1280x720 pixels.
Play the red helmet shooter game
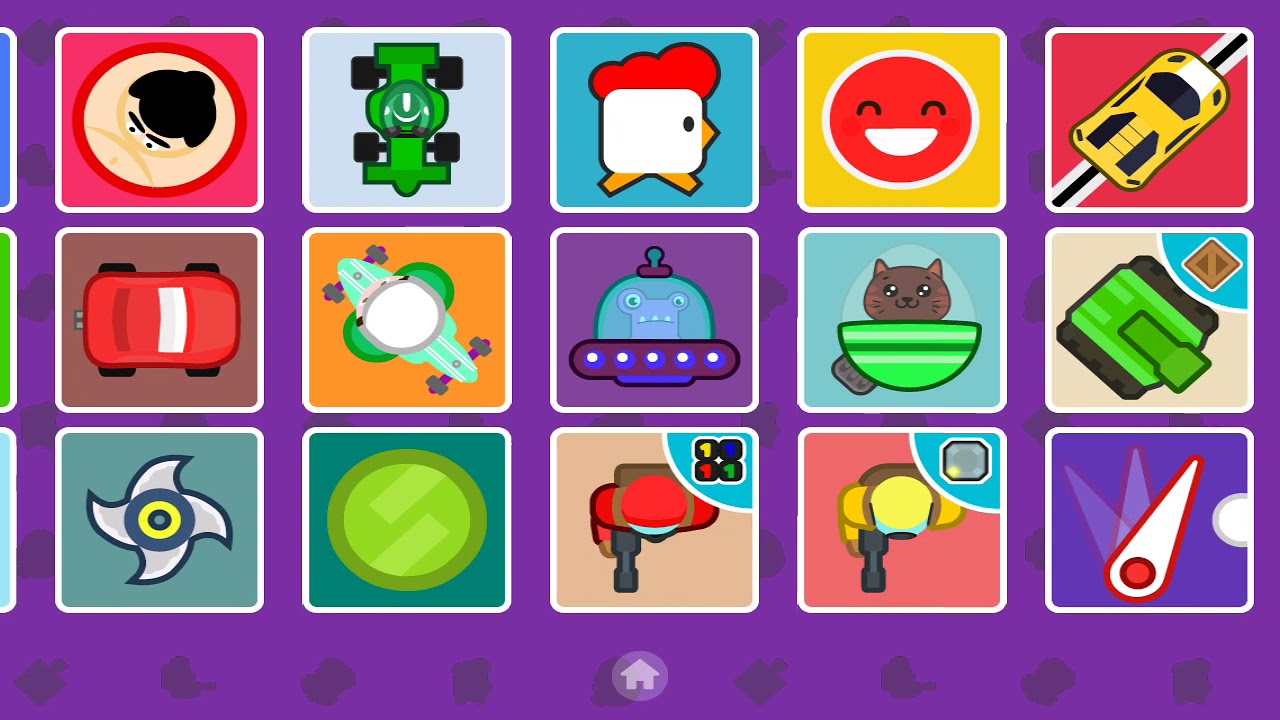[654, 520]
